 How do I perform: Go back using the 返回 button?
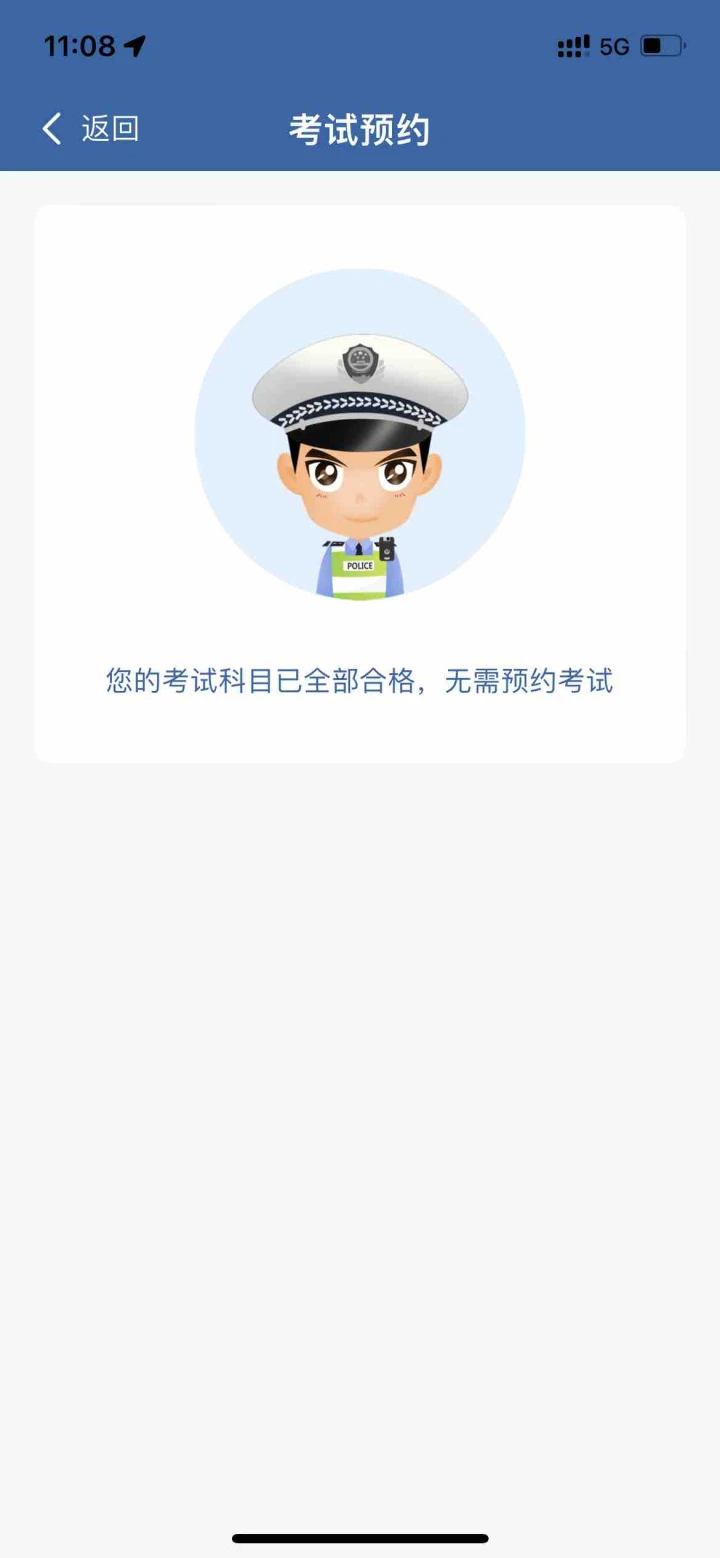click(91, 129)
